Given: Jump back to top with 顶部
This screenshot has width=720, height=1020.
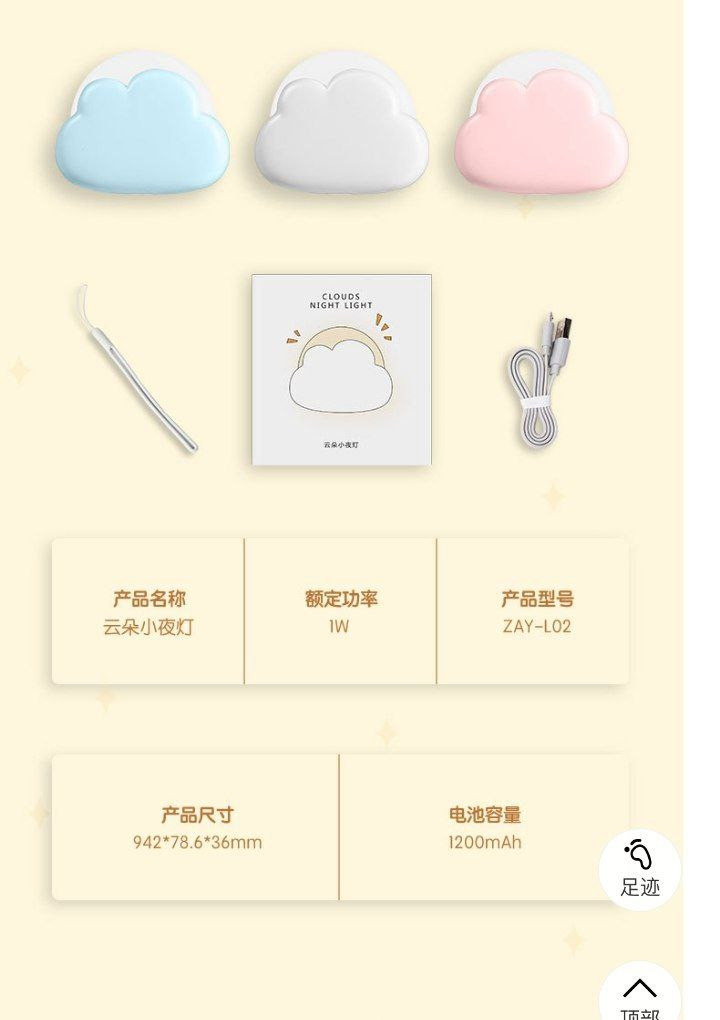Looking at the screenshot, I should 640,996.
